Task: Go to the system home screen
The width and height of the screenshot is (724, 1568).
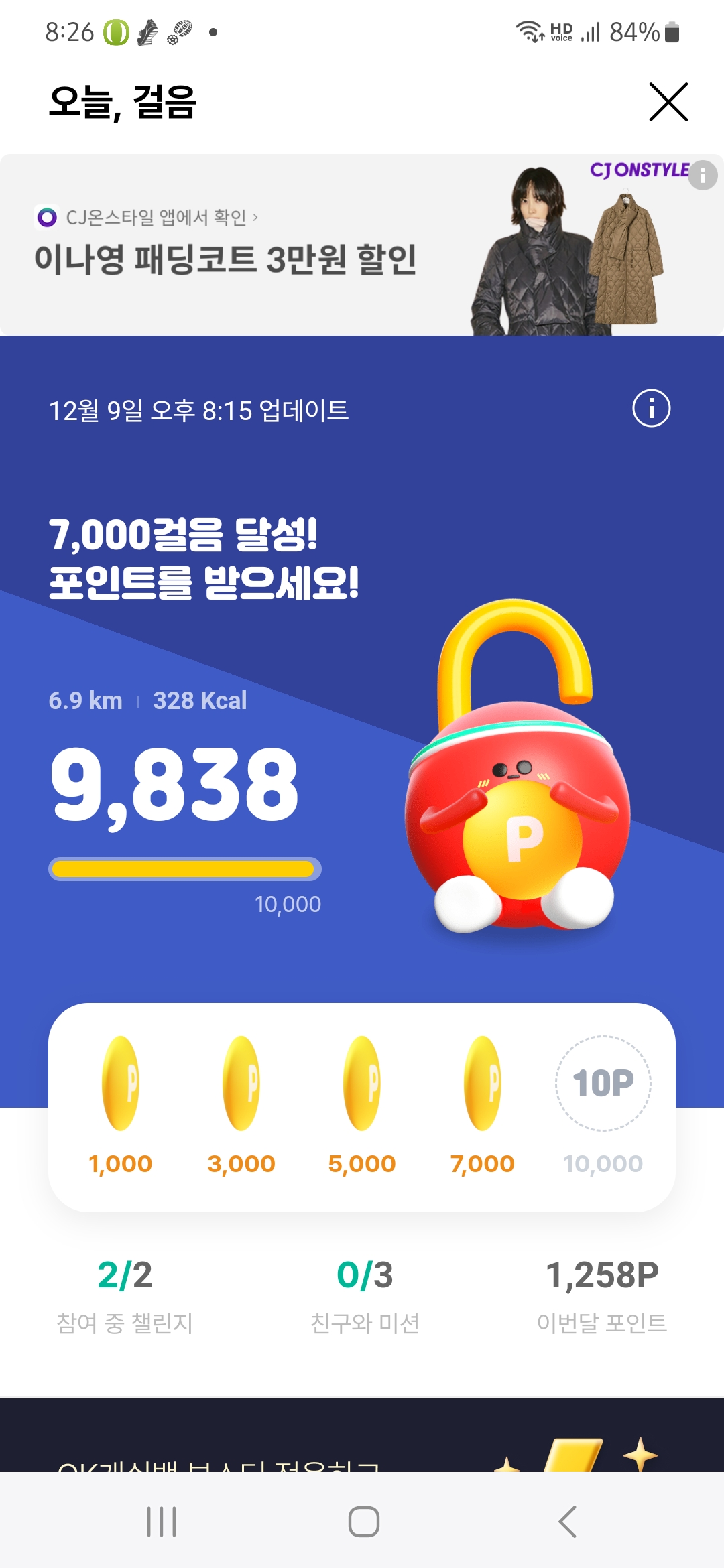Action: pyautogui.click(x=363, y=1521)
